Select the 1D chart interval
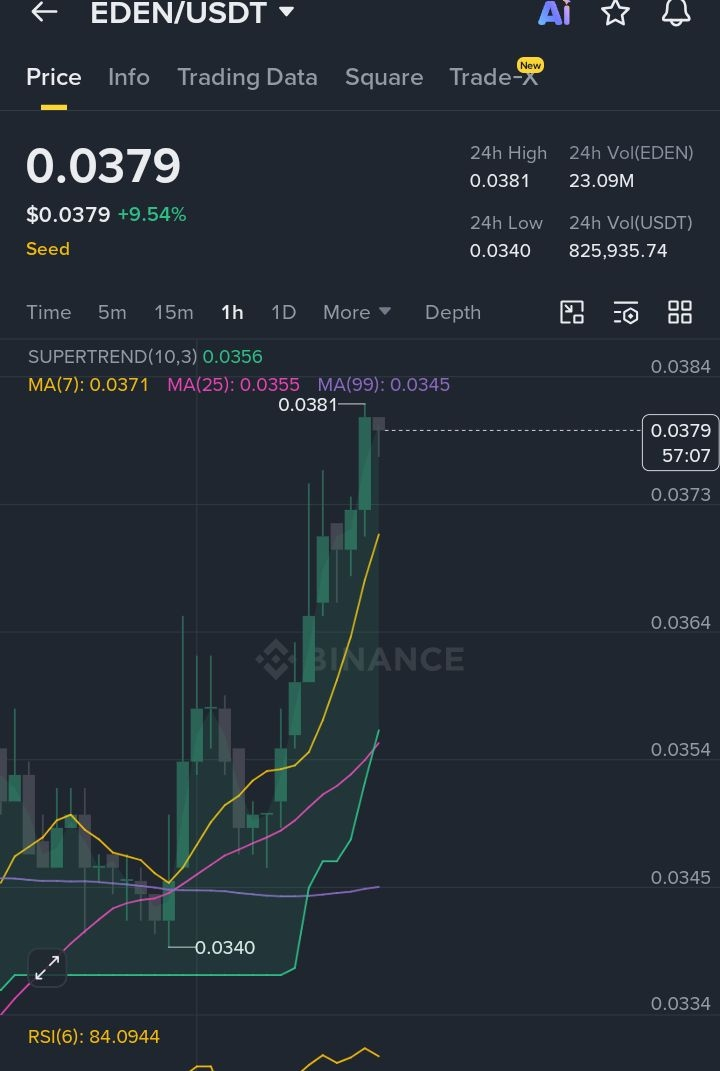This screenshot has height=1071, width=720. pos(283,312)
